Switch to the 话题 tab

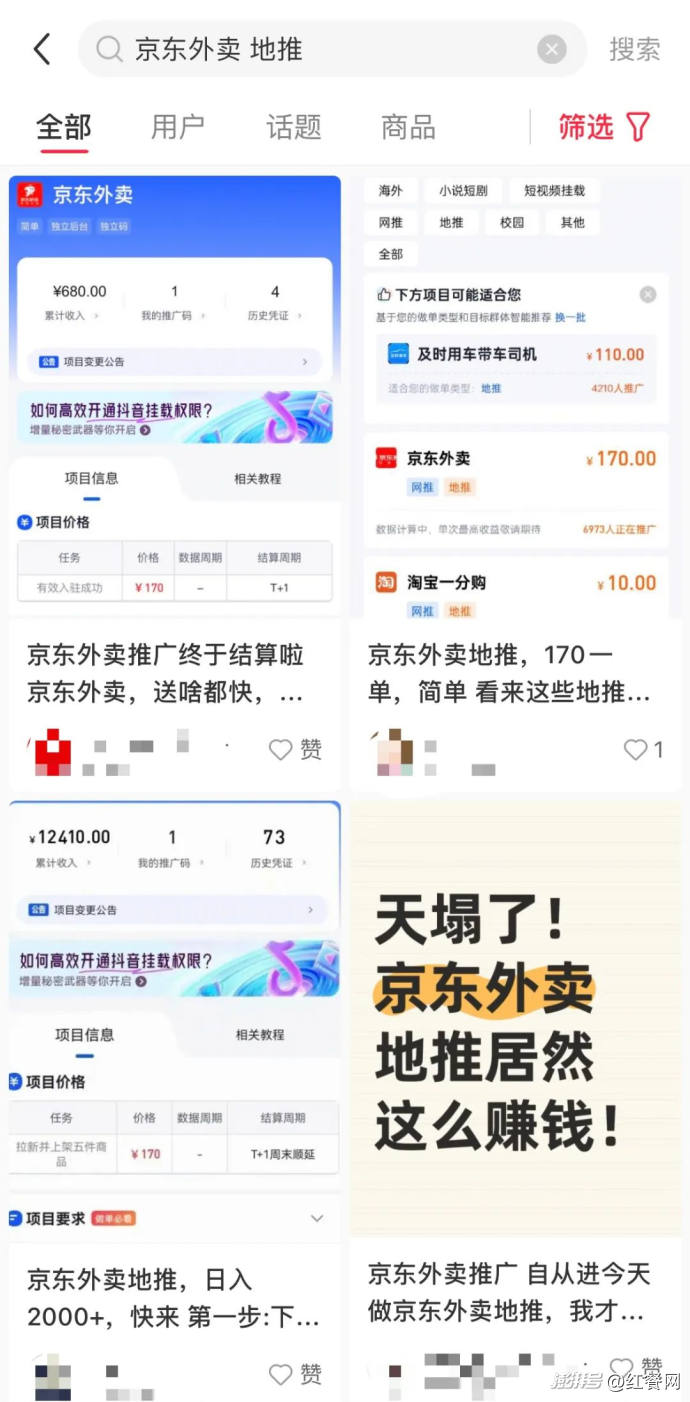[293, 127]
